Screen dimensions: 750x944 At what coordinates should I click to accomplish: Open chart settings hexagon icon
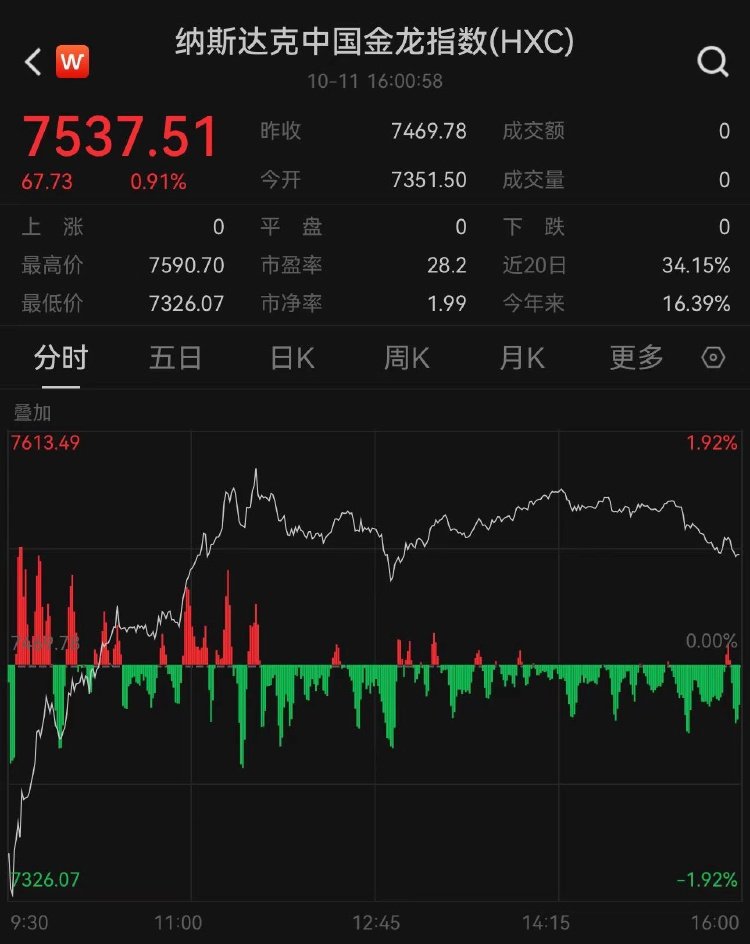click(x=713, y=358)
